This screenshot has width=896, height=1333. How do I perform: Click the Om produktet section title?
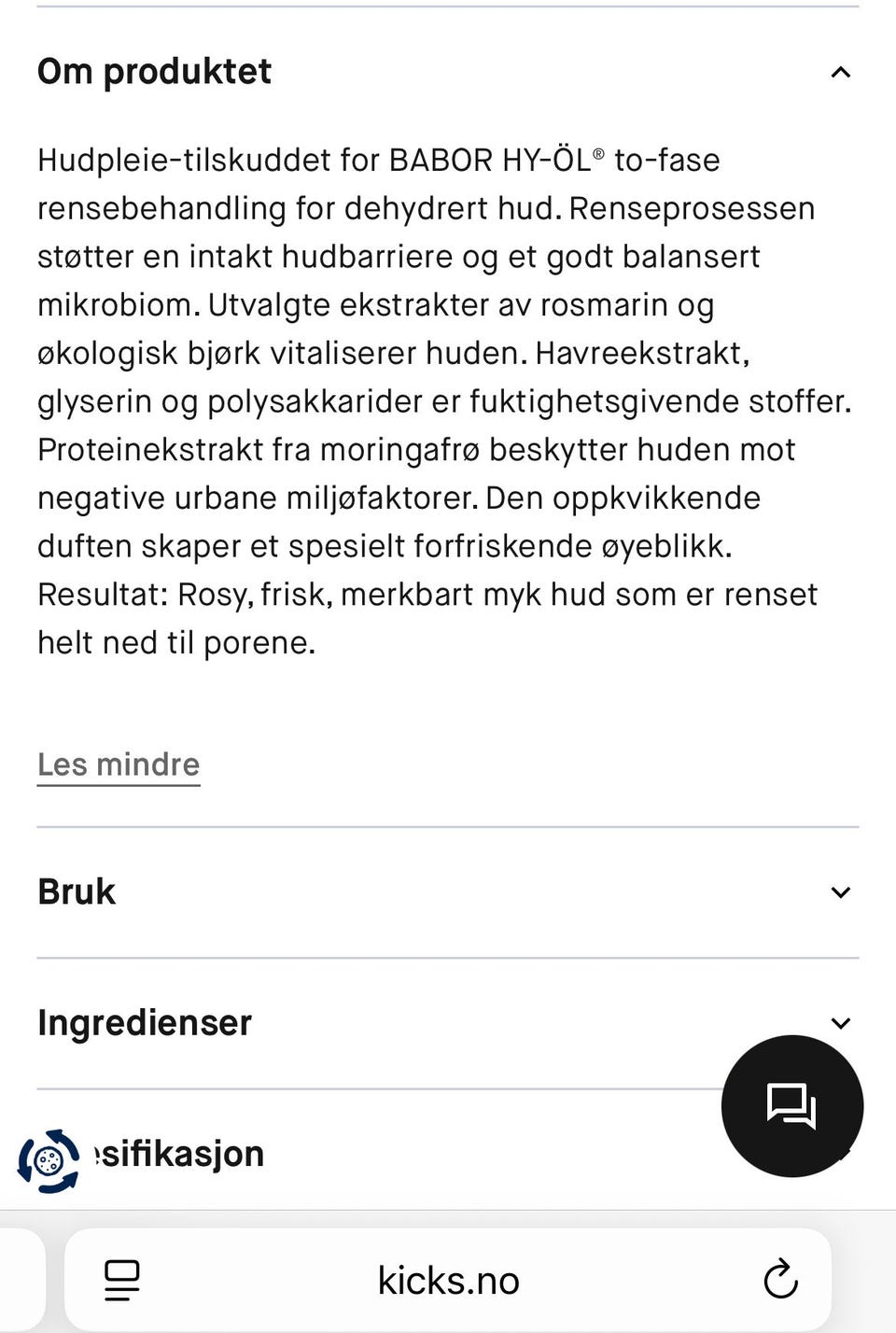153,72
